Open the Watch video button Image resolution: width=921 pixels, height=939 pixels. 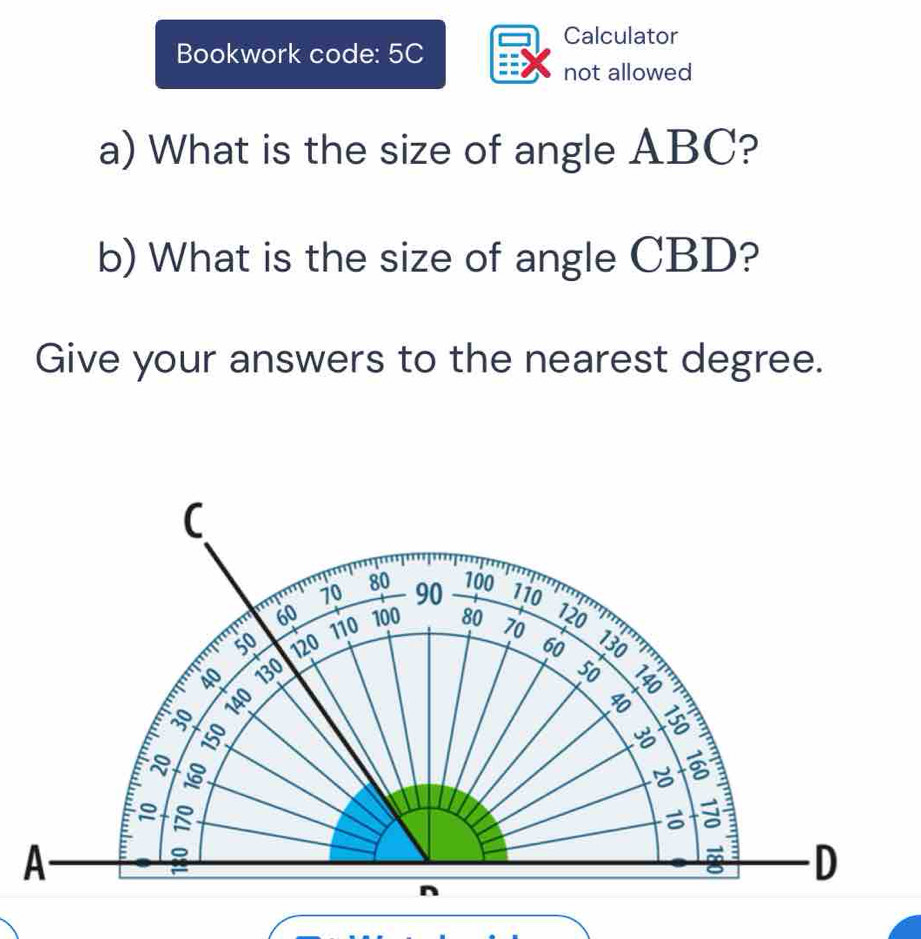click(x=429, y=927)
